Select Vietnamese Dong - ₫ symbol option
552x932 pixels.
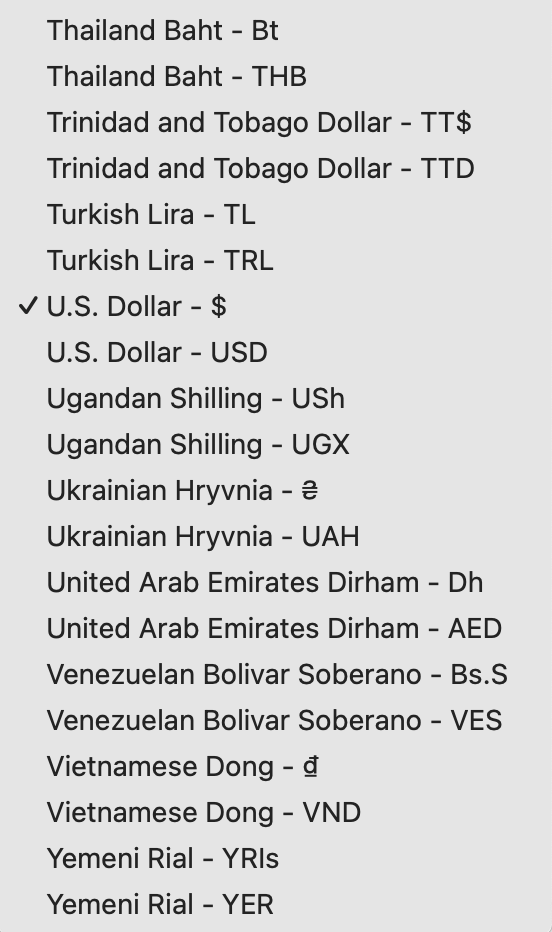click(x=276, y=767)
